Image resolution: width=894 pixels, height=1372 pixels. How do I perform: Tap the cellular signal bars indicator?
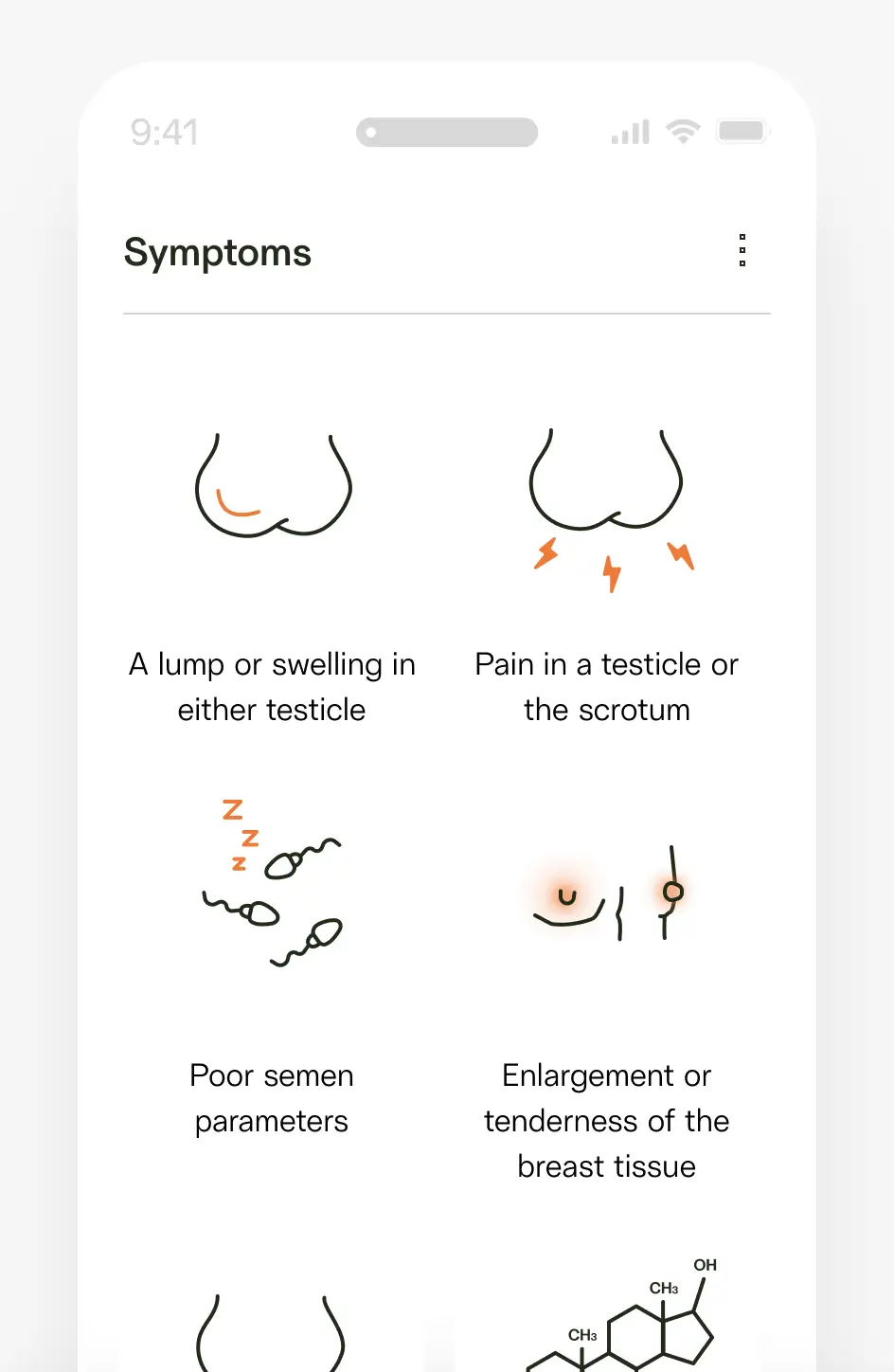click(x=628, y=131)
